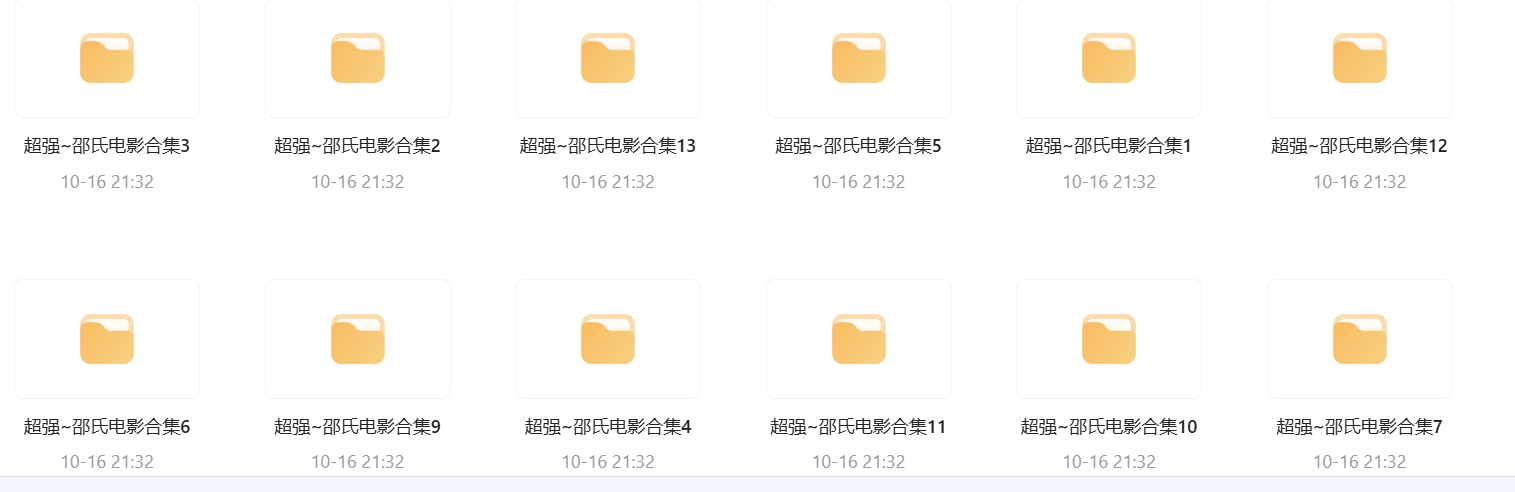This screenshot has width=1515, height=492.
Task: Open folder 超强~邵氏电影合集9
Action: tap(358, 339)
